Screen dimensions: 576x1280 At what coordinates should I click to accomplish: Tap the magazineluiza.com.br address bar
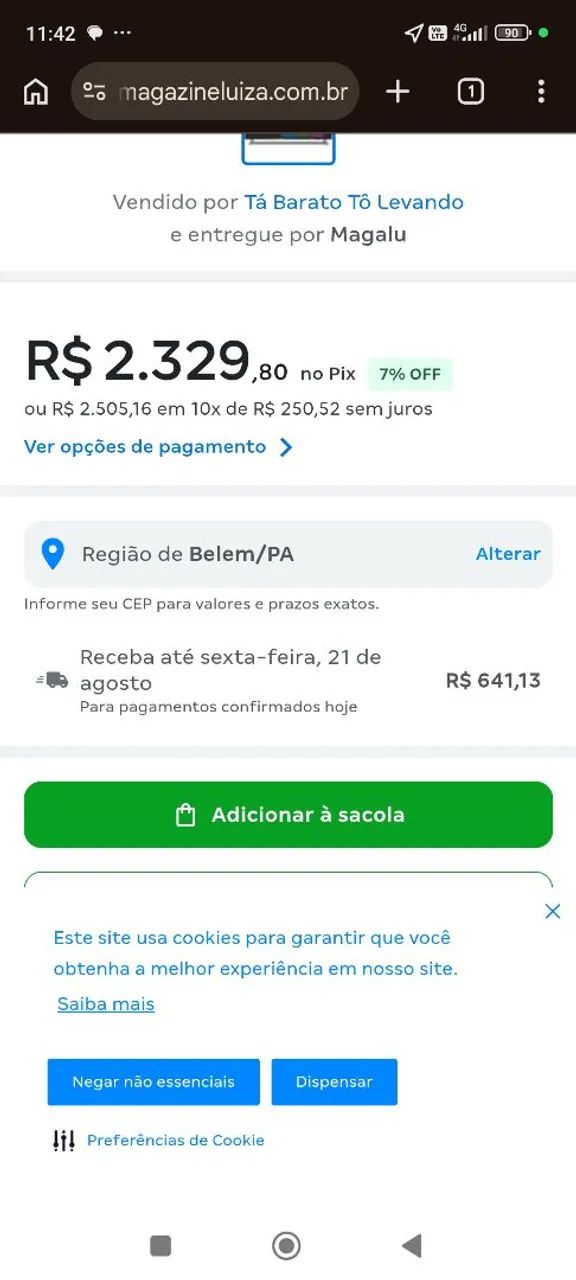tap(216, 92)
